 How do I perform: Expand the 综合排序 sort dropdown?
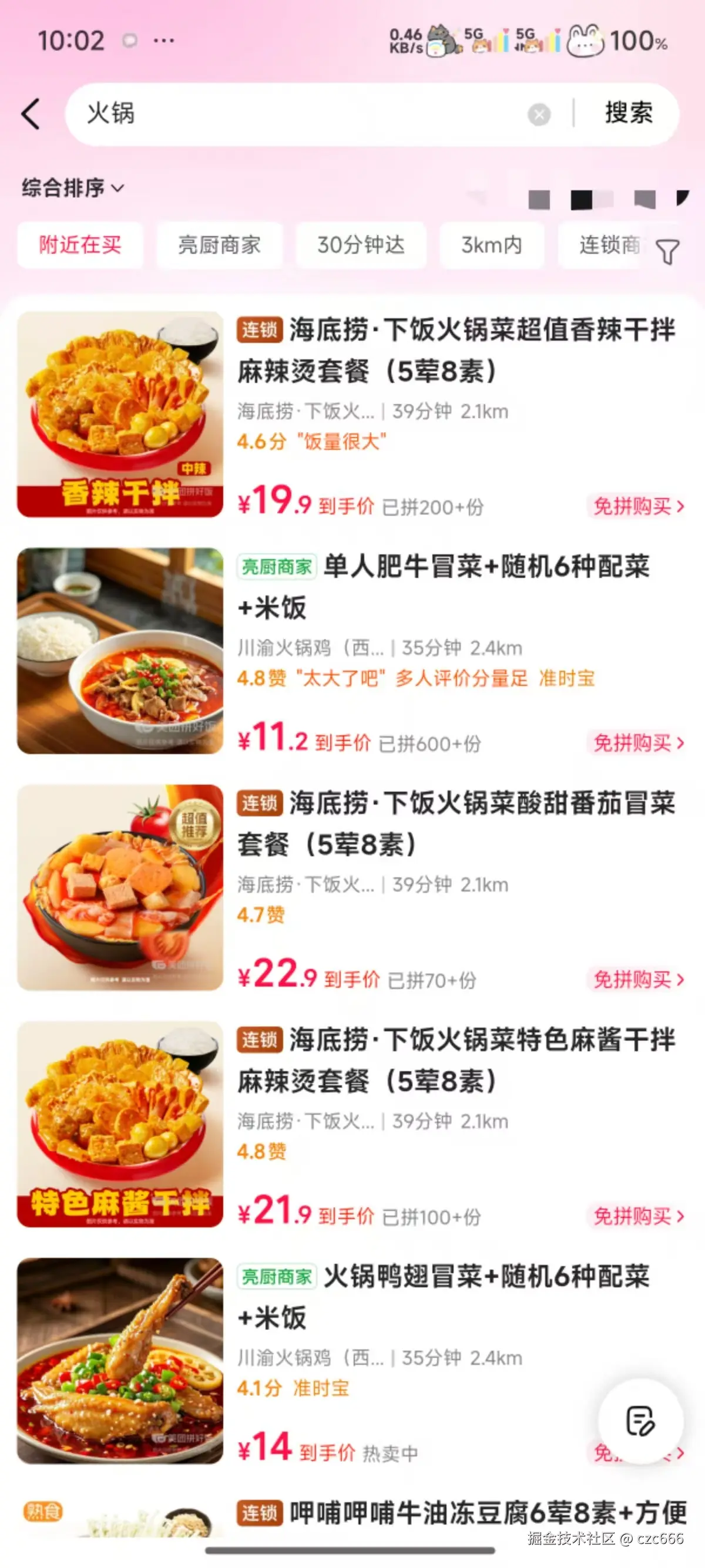[73, 188]
